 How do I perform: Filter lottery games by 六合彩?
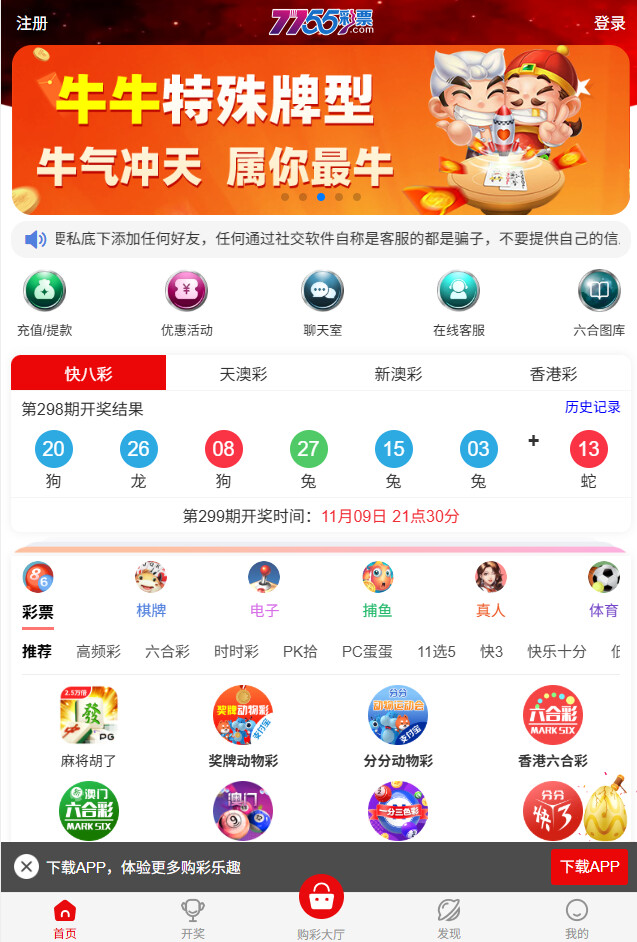(x=167, y=651)
